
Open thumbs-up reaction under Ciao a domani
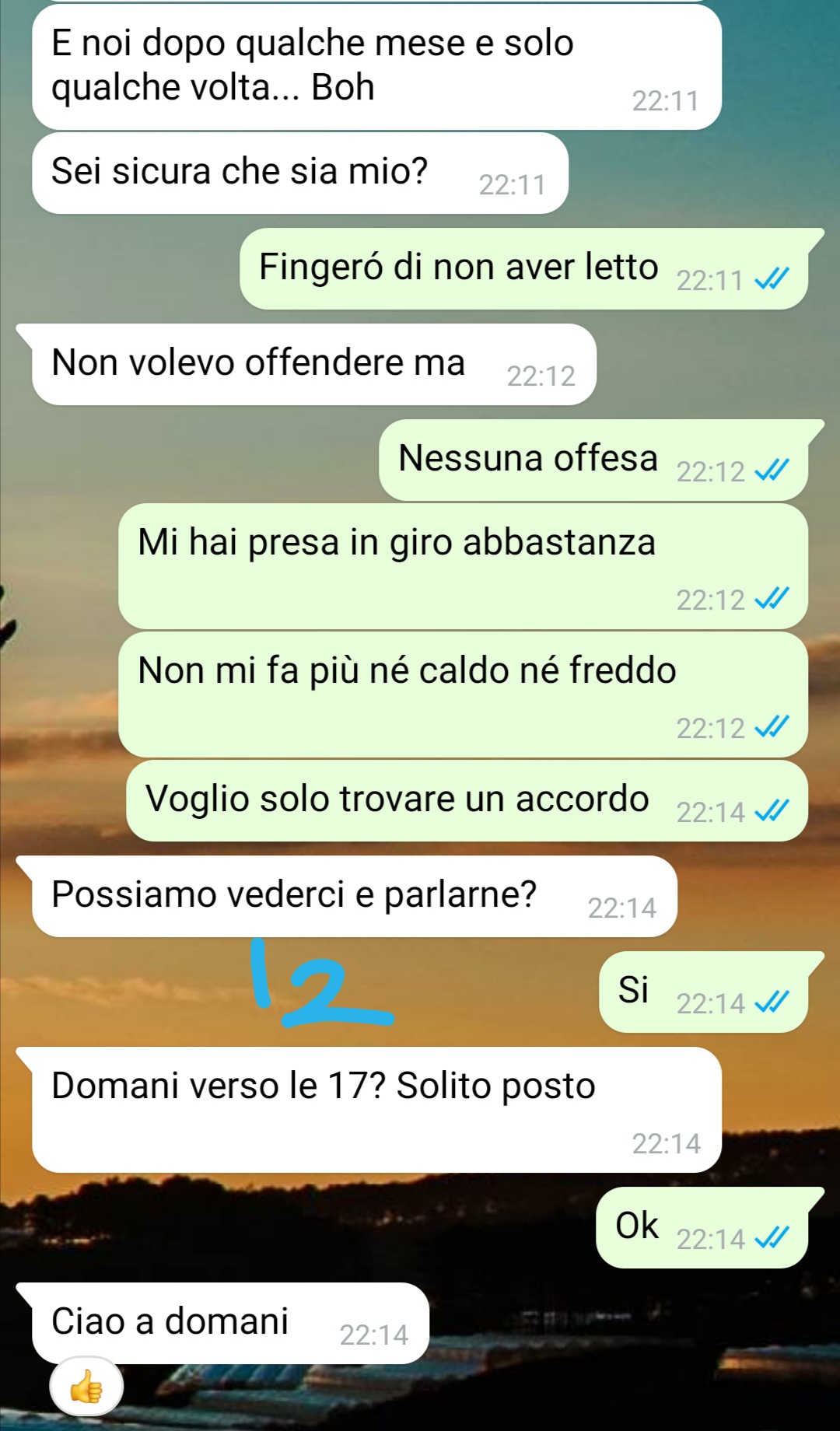click(x=86, y=1387)
